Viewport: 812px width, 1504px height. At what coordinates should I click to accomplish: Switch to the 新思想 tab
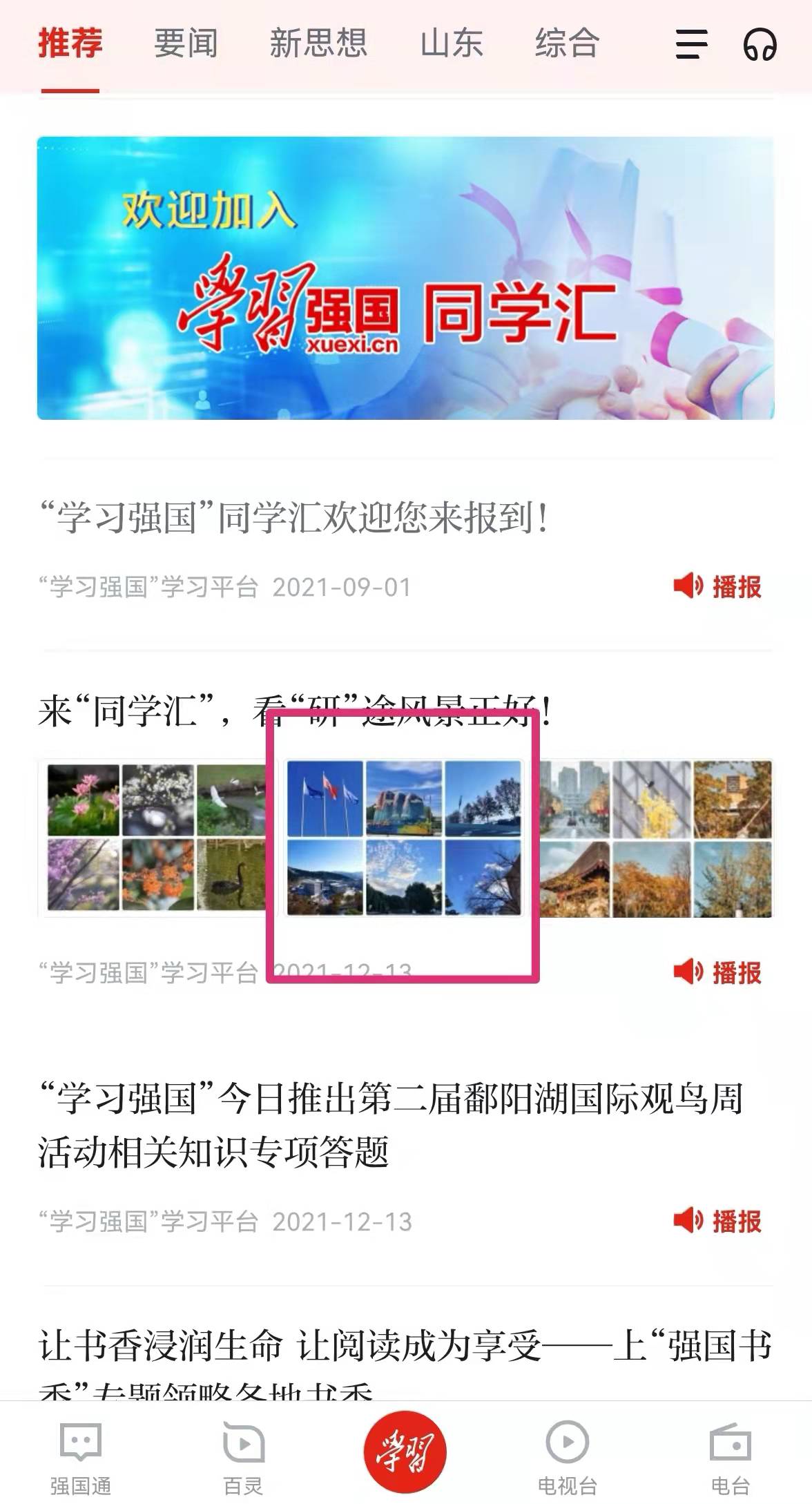point(318,44)
